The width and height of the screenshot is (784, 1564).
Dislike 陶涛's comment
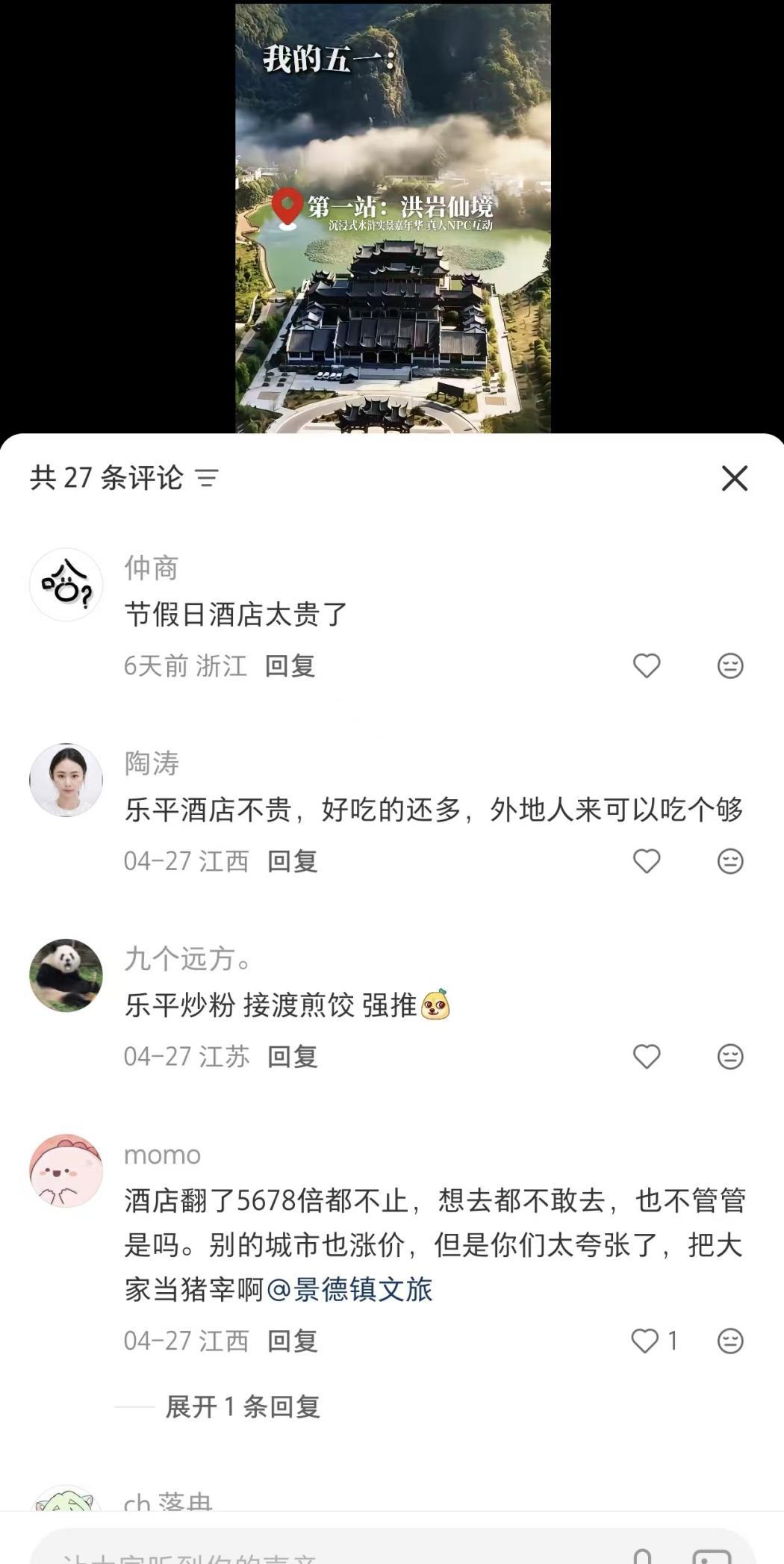[x=730, y=861]
